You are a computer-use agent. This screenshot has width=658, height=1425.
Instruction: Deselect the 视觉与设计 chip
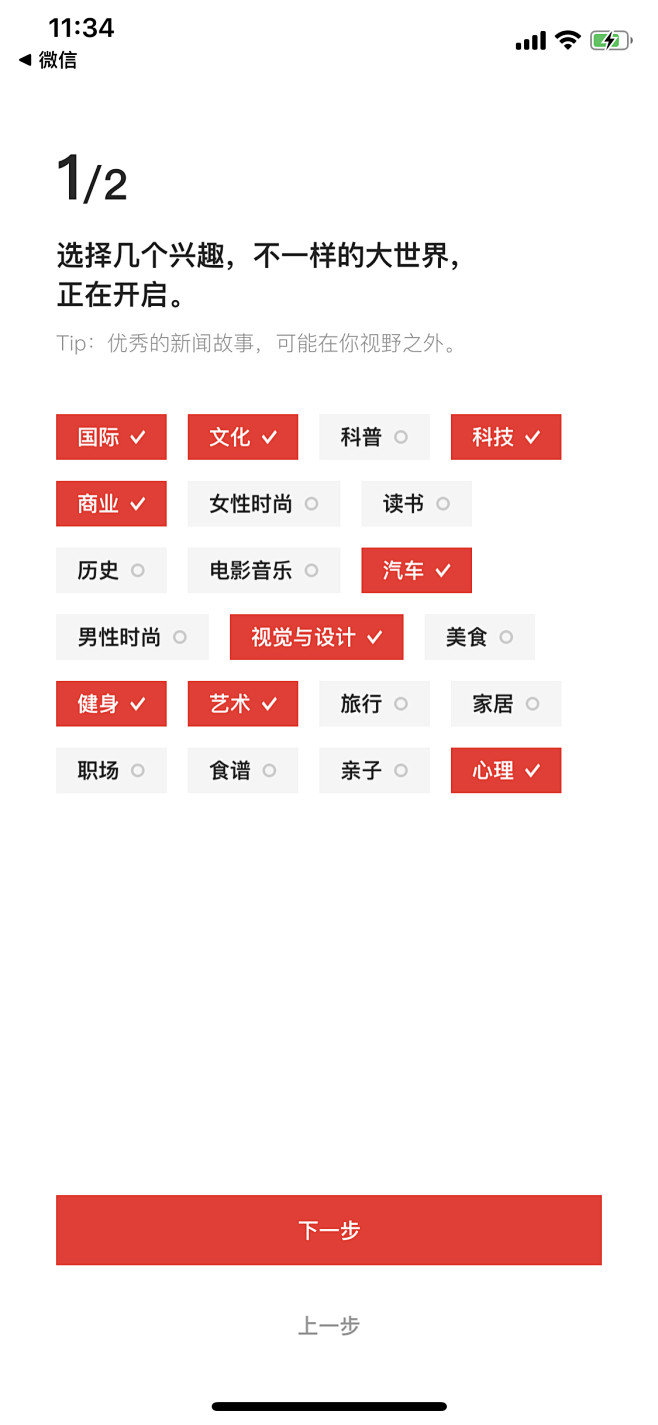click(x=316, y=637)
